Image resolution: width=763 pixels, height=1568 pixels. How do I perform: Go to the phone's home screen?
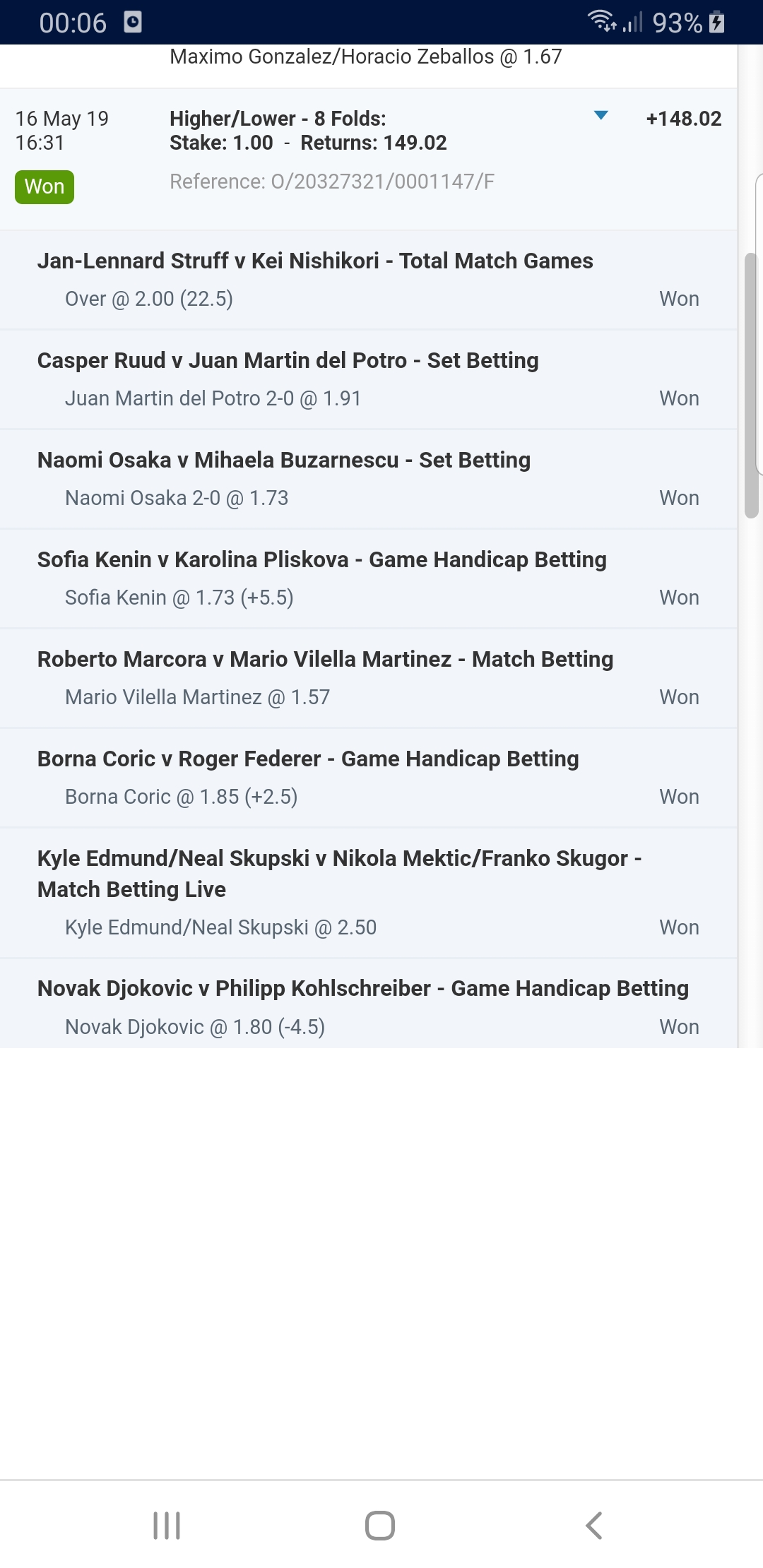(x=380, y=1525)
